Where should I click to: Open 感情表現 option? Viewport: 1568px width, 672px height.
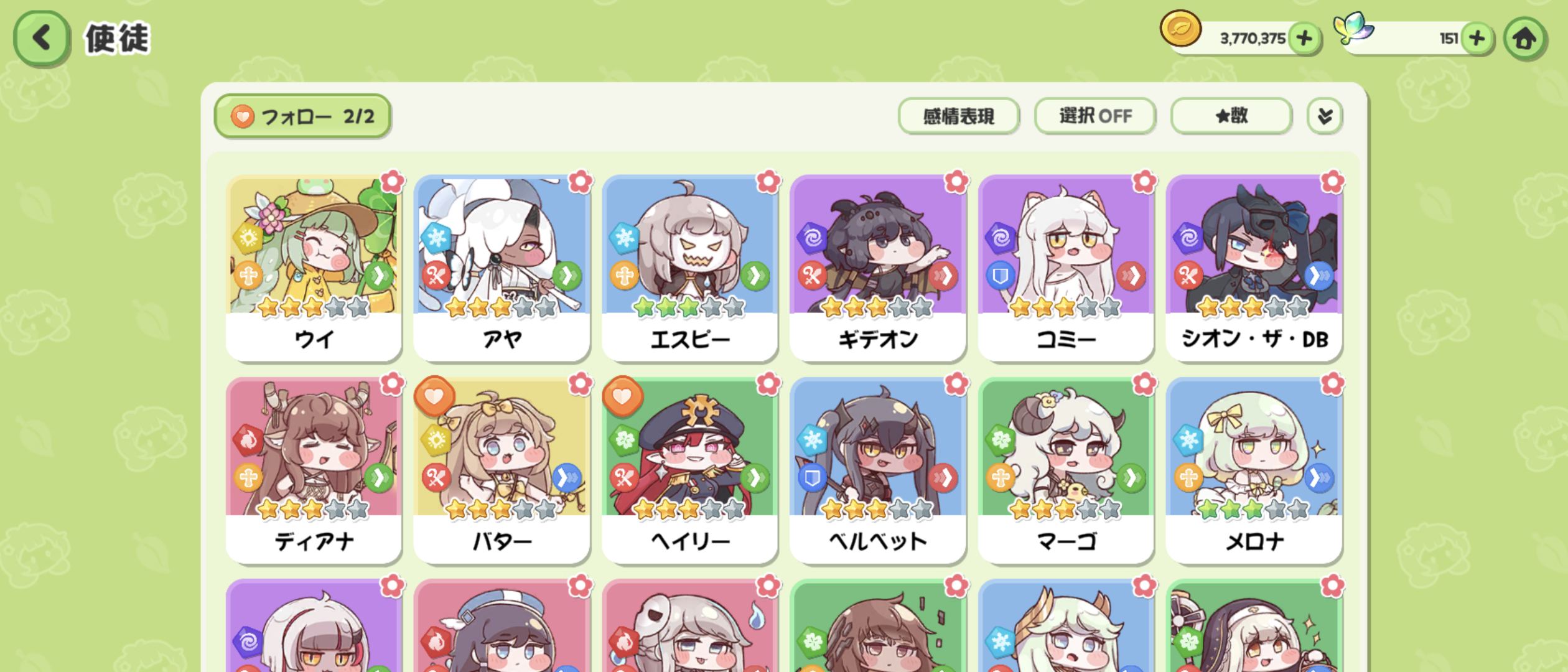(958, 116)
